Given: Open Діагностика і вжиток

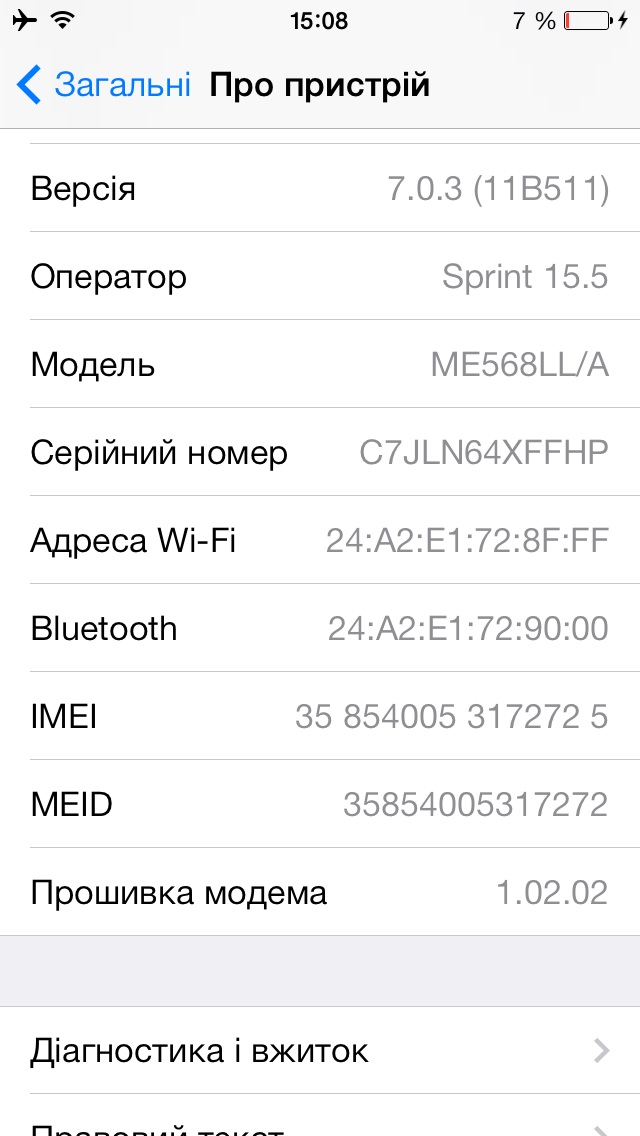Looking at the screenshot, I should [320, 1050].
